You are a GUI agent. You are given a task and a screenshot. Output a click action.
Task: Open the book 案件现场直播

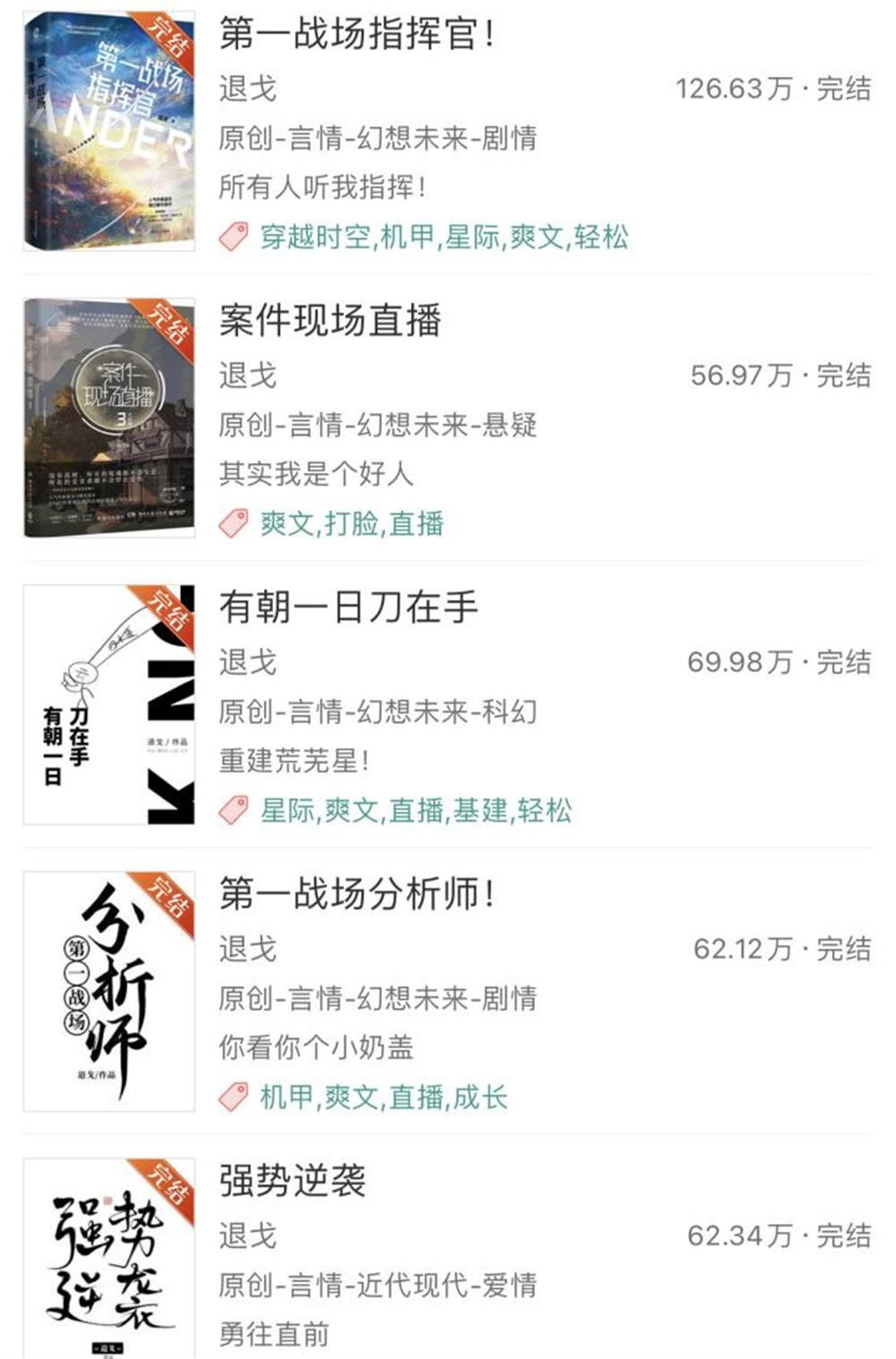click(330, 321)
